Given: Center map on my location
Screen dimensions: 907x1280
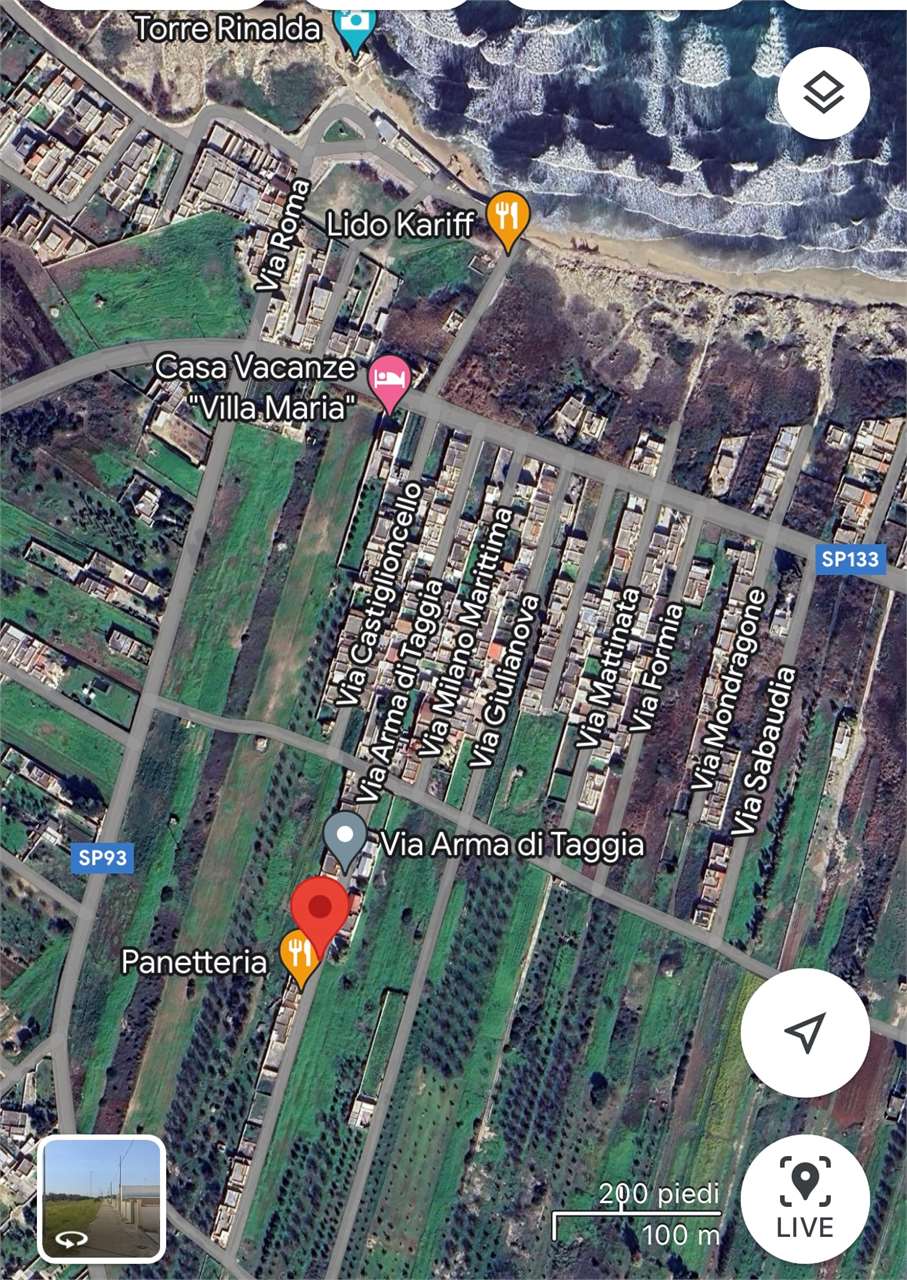Looking at the screenshot, I should tap(805, 1032).
